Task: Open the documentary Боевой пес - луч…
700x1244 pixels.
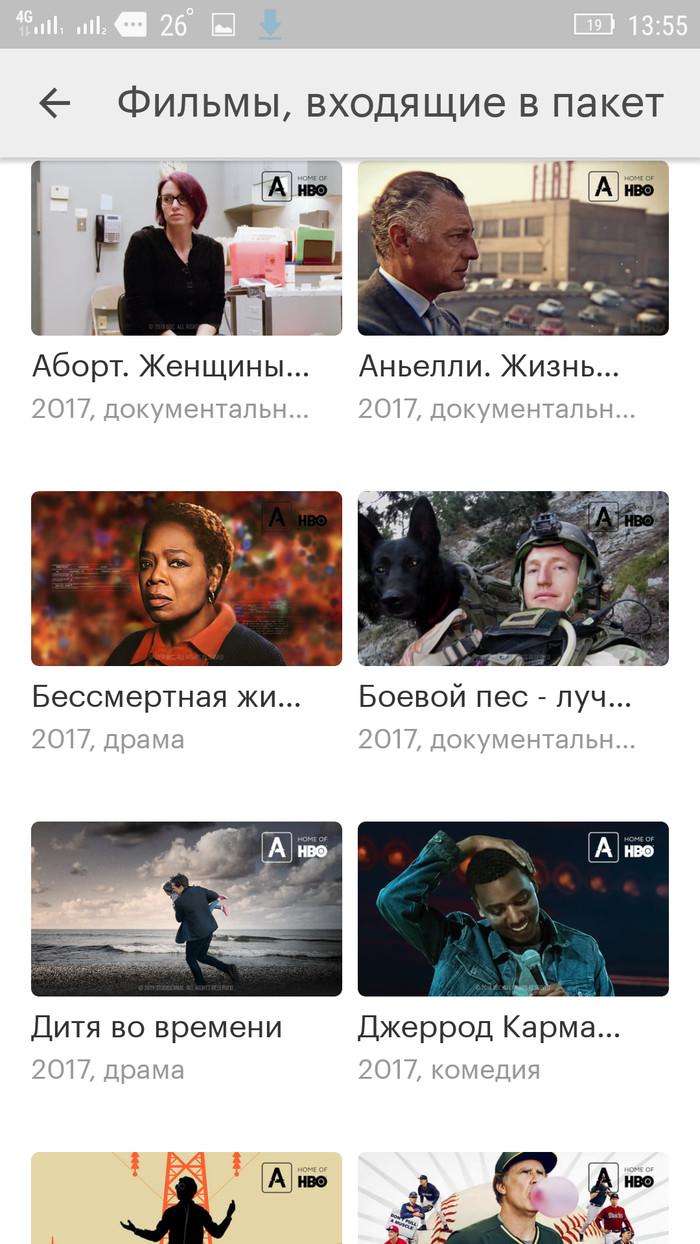Action: click(513, 578)
